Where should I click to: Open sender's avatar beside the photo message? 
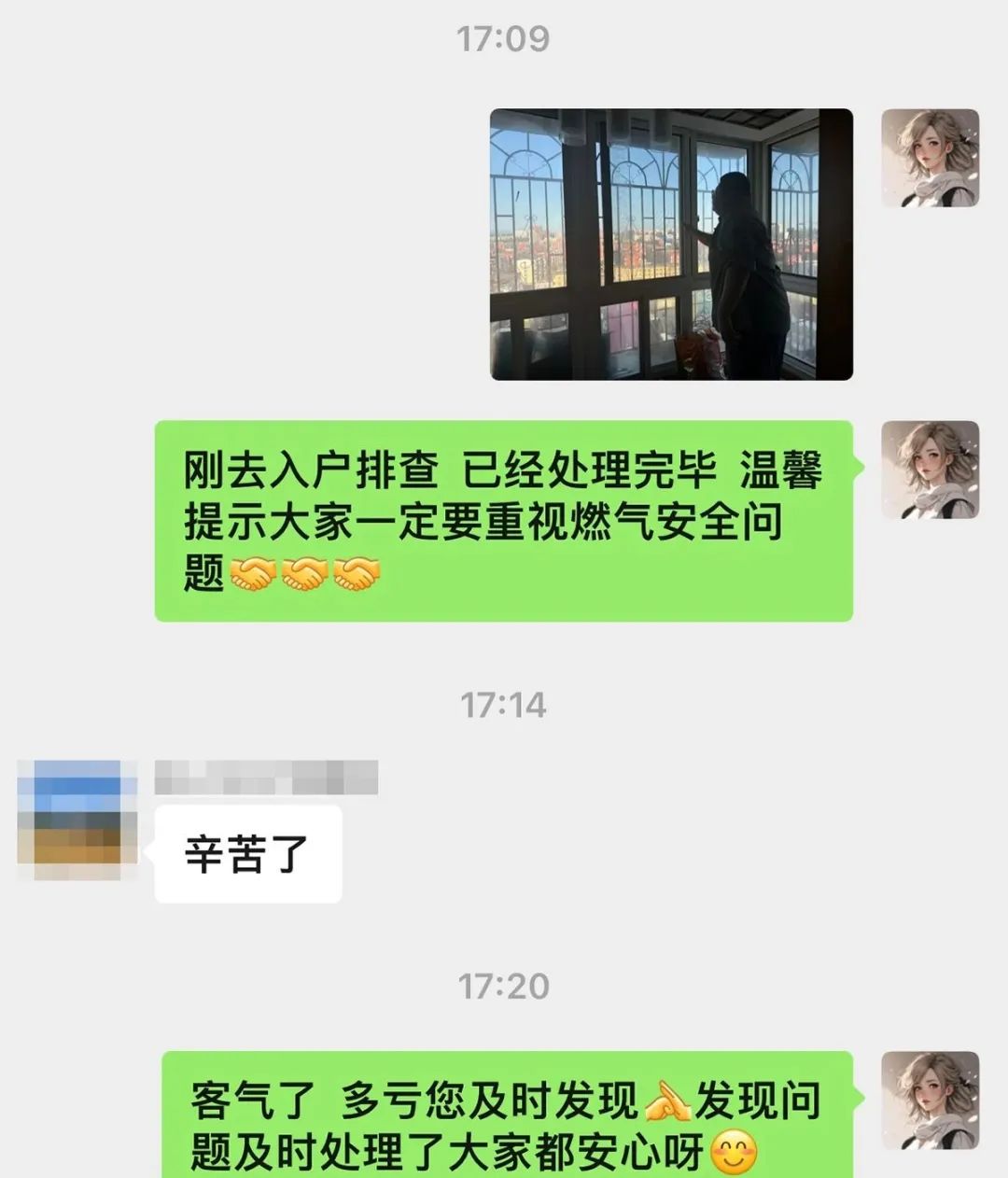pyautogui.click(x=930, y=158)
